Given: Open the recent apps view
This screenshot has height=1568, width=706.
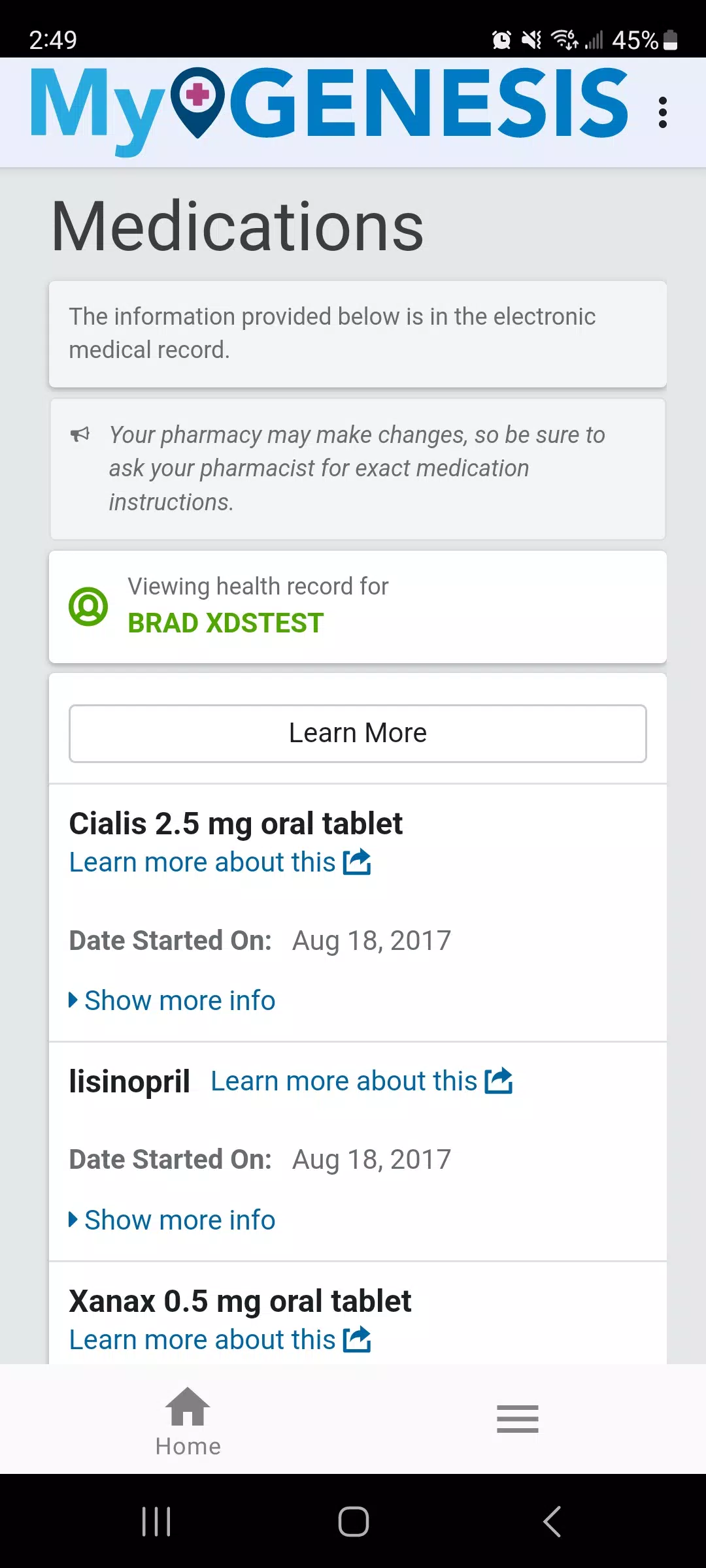Looking at the screenshot, I should (x=156, y=1522).
